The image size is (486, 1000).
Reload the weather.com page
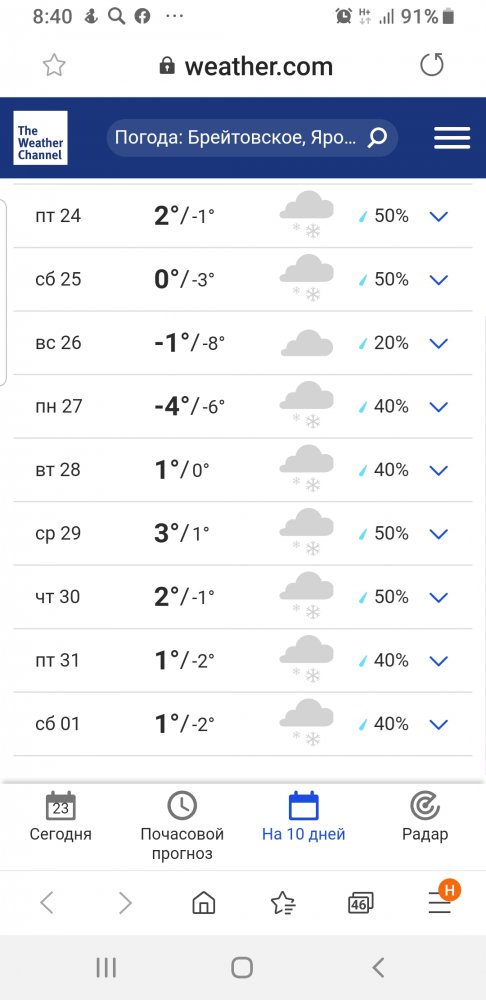(x=432, y=64)
